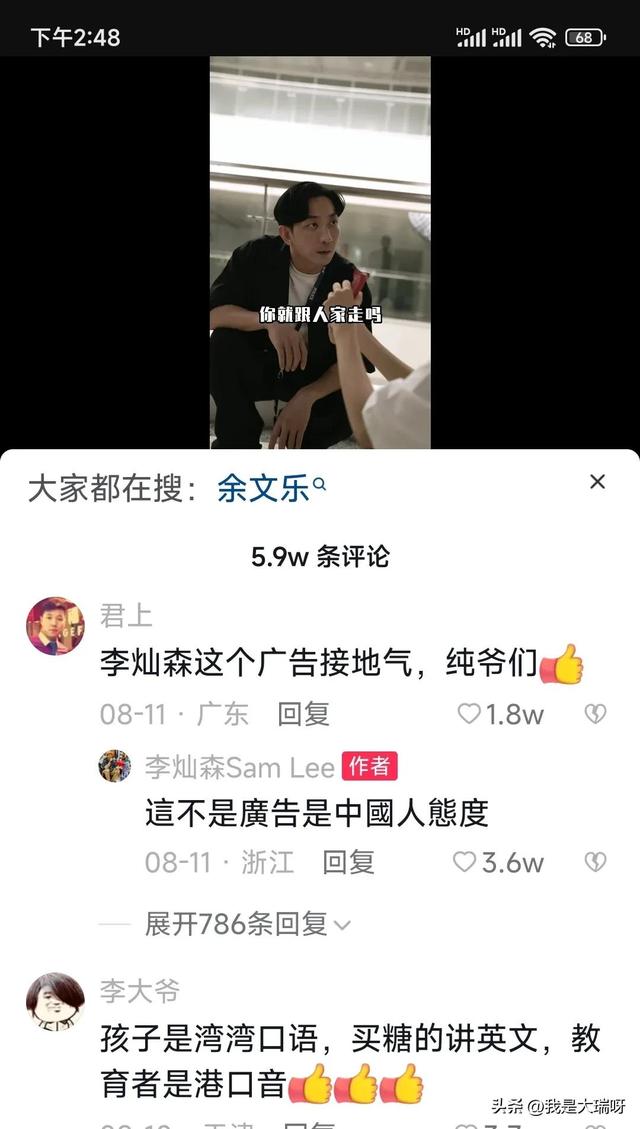Close the comments panel
640x1129 pixels.
pyautogui.click(x=597, y=482)
